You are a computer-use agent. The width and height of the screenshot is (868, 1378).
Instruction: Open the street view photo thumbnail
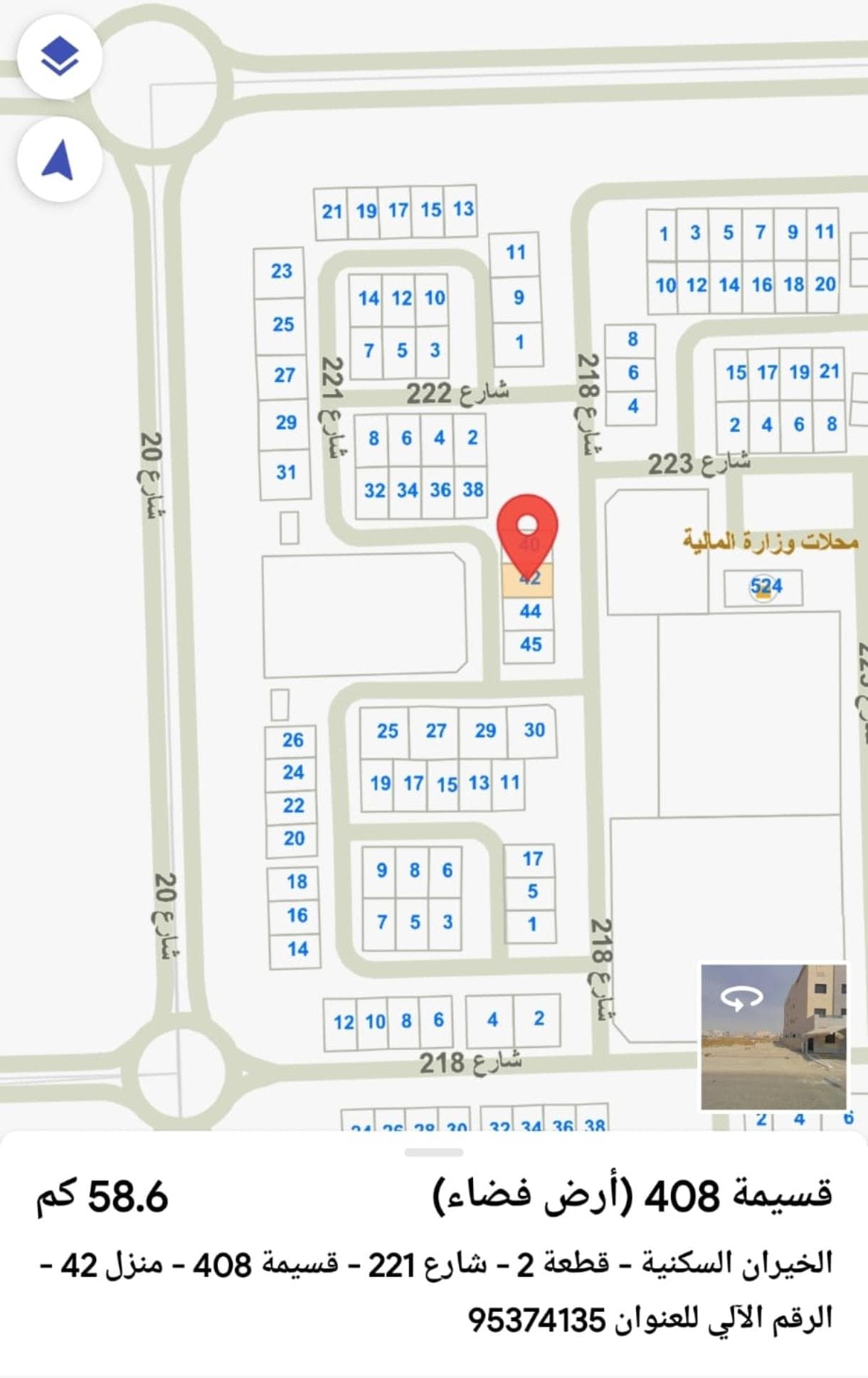[773, 1037]
